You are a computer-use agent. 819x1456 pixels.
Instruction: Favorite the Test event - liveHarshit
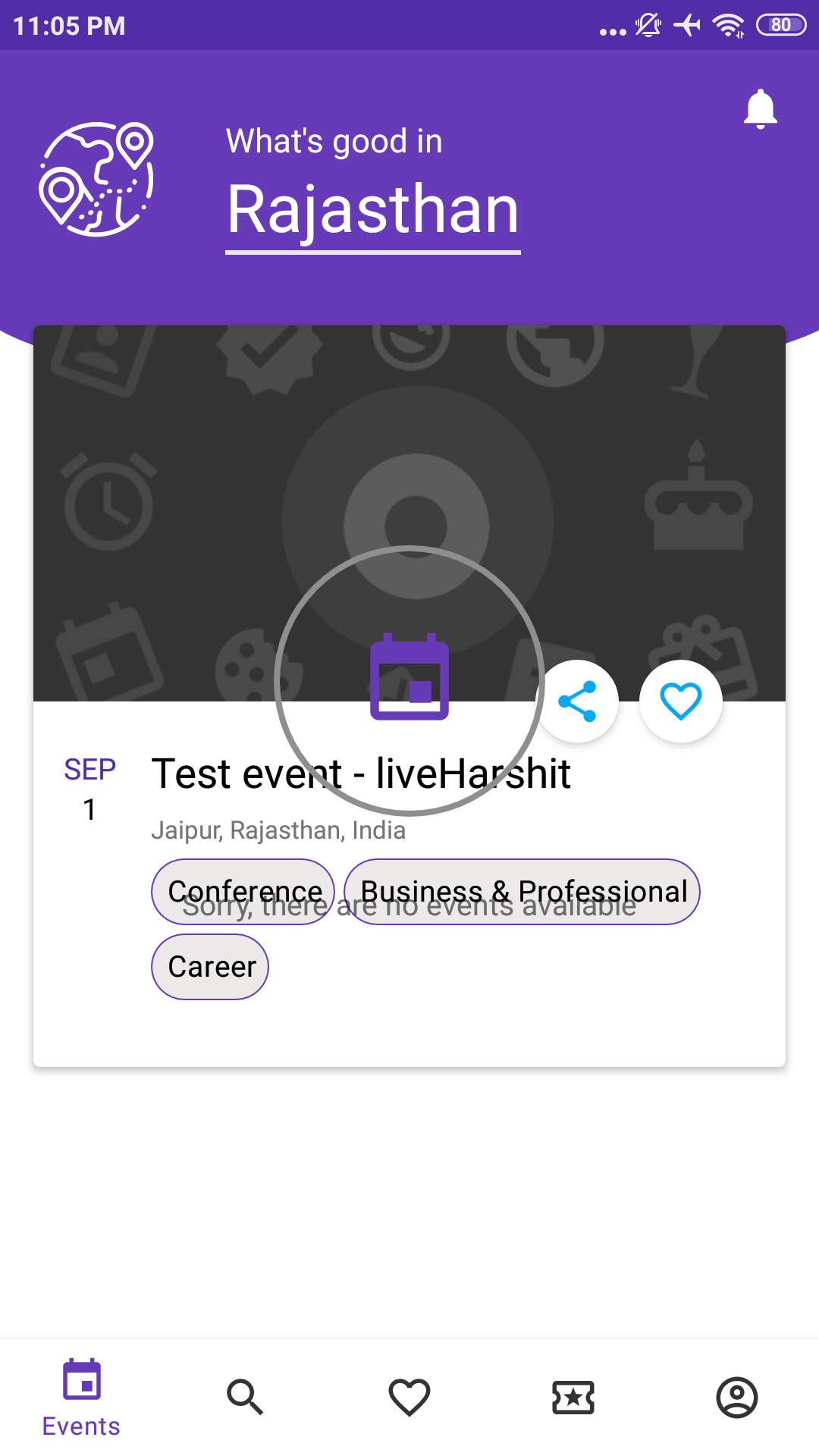coord(680,701)
